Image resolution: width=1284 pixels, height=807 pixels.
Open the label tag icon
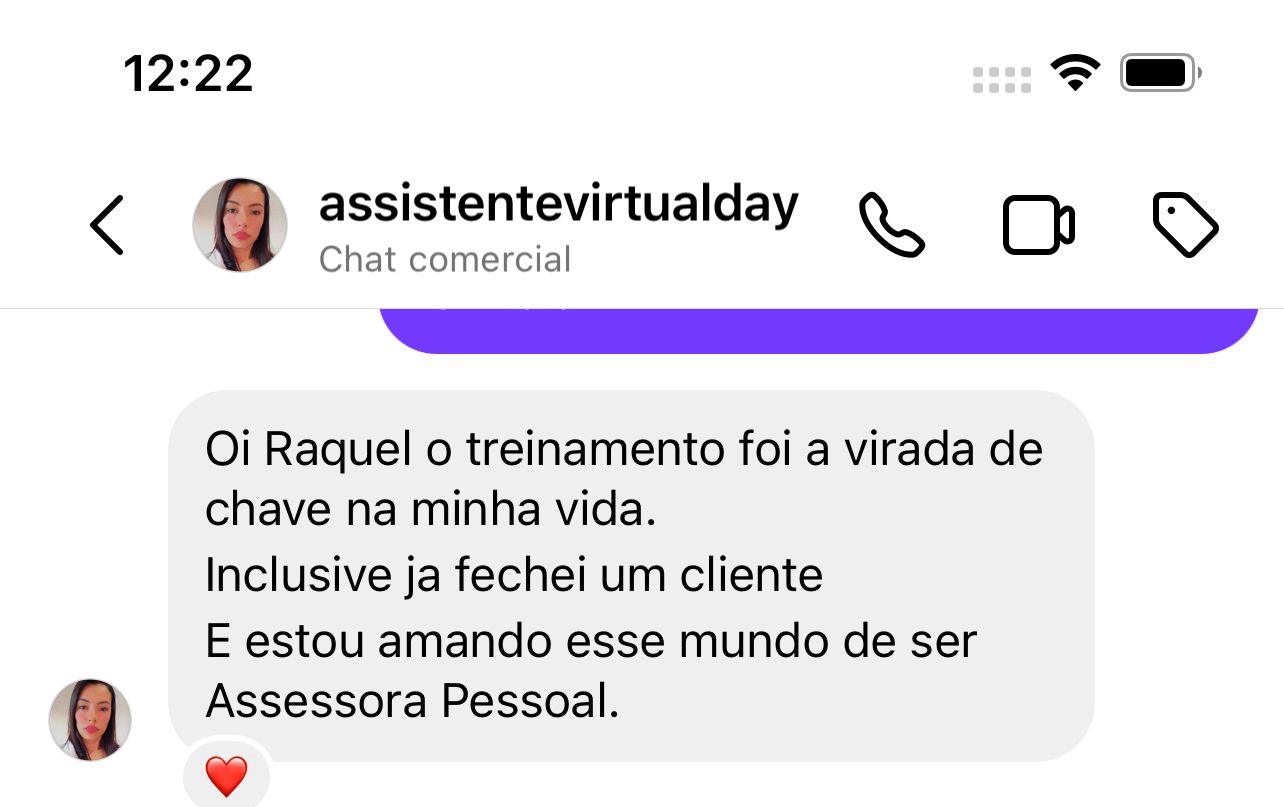coord(1185,225)
